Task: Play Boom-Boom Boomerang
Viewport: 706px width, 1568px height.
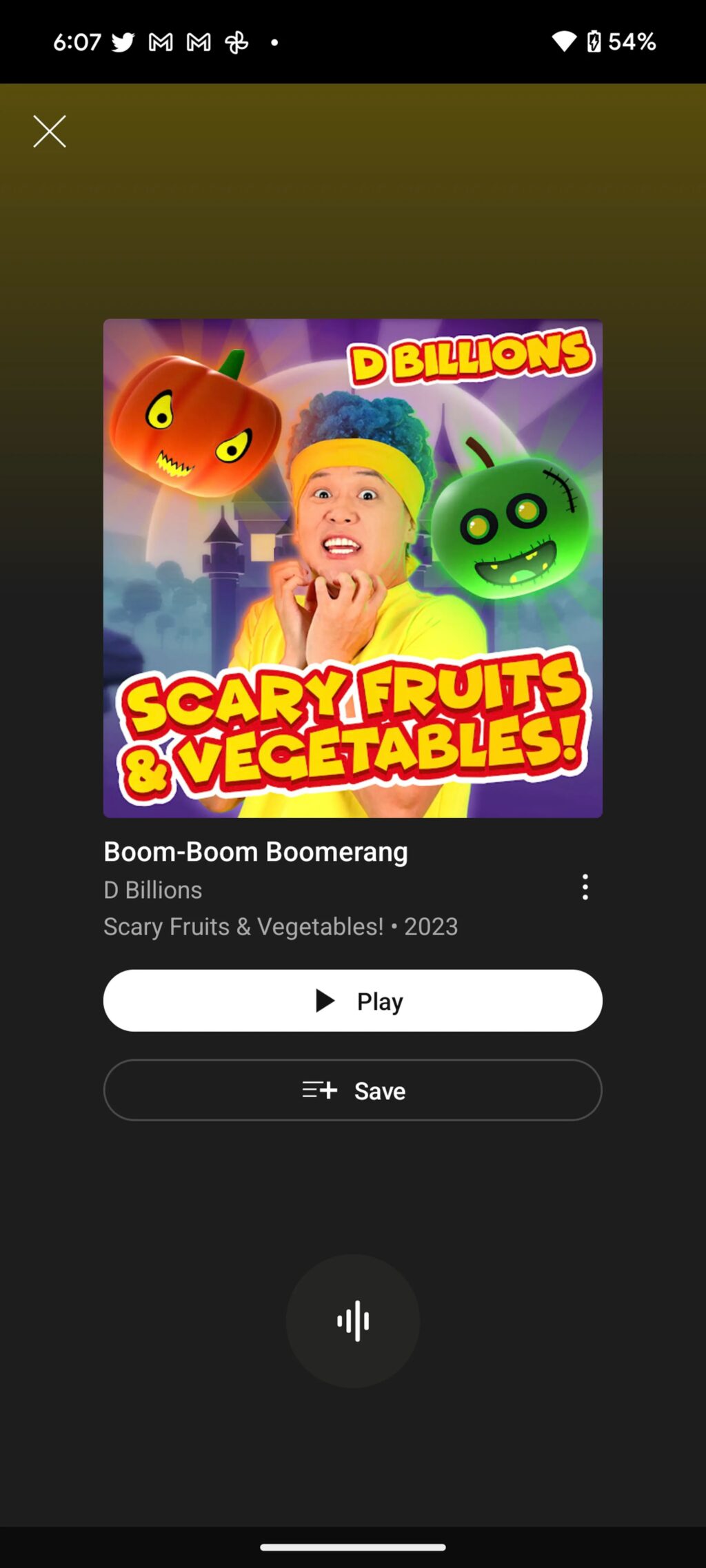Action: tap(352, 1001)
